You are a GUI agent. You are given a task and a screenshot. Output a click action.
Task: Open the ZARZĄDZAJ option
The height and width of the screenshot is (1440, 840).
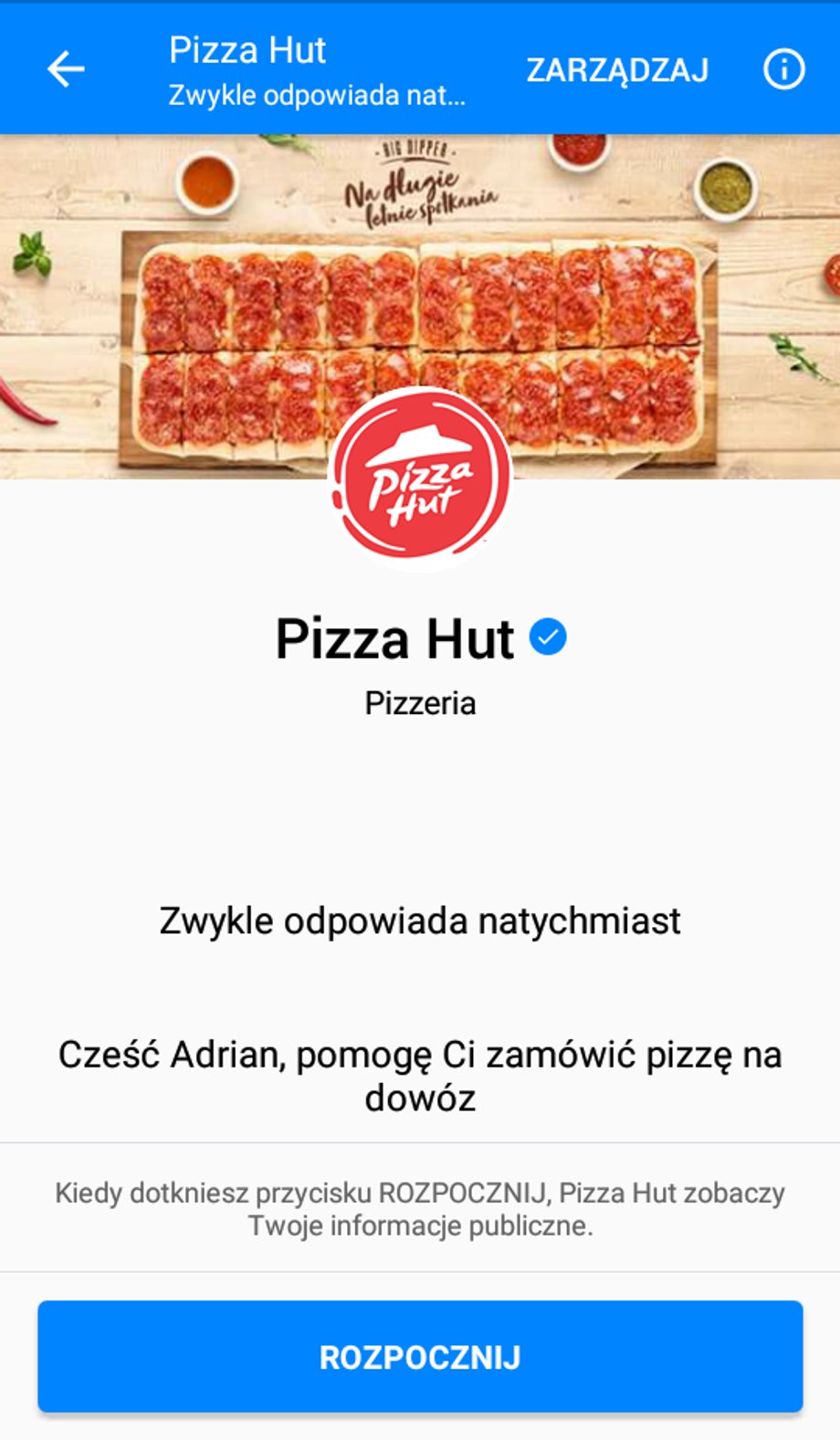tap(617, 70)
